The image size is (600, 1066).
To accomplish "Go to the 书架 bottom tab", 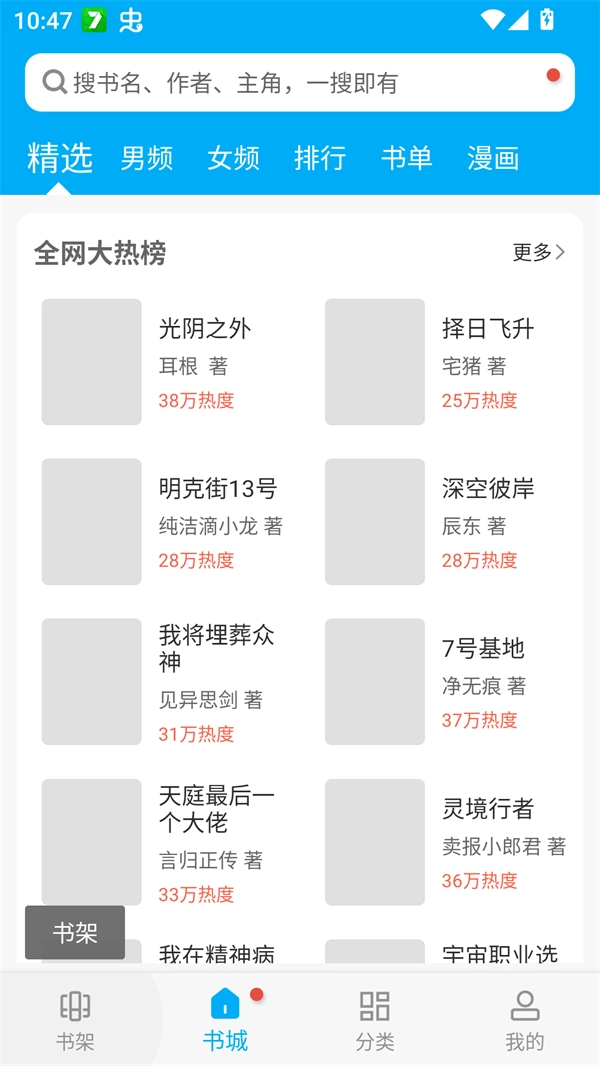I will (75, 1020).
